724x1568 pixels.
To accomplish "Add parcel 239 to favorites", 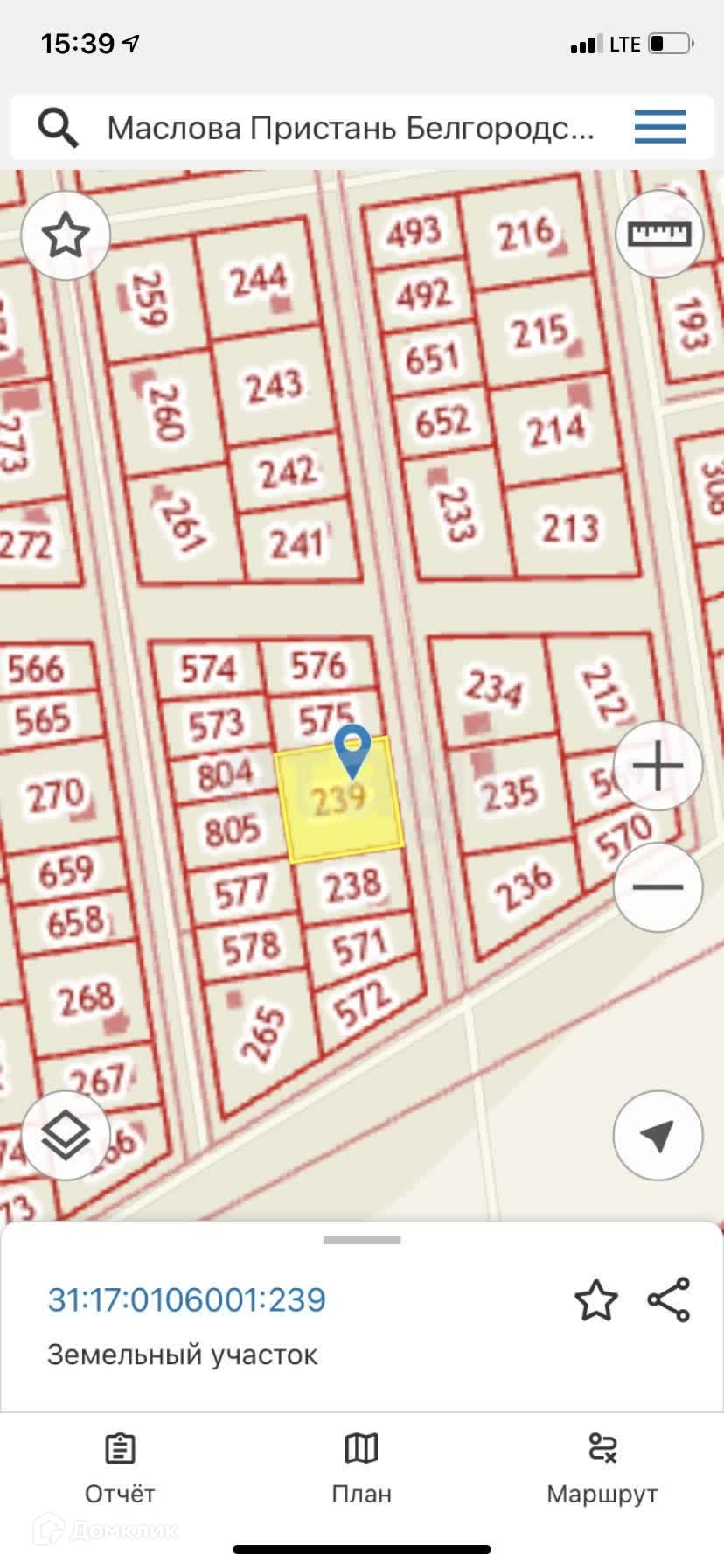I will tap(596, 1299).
